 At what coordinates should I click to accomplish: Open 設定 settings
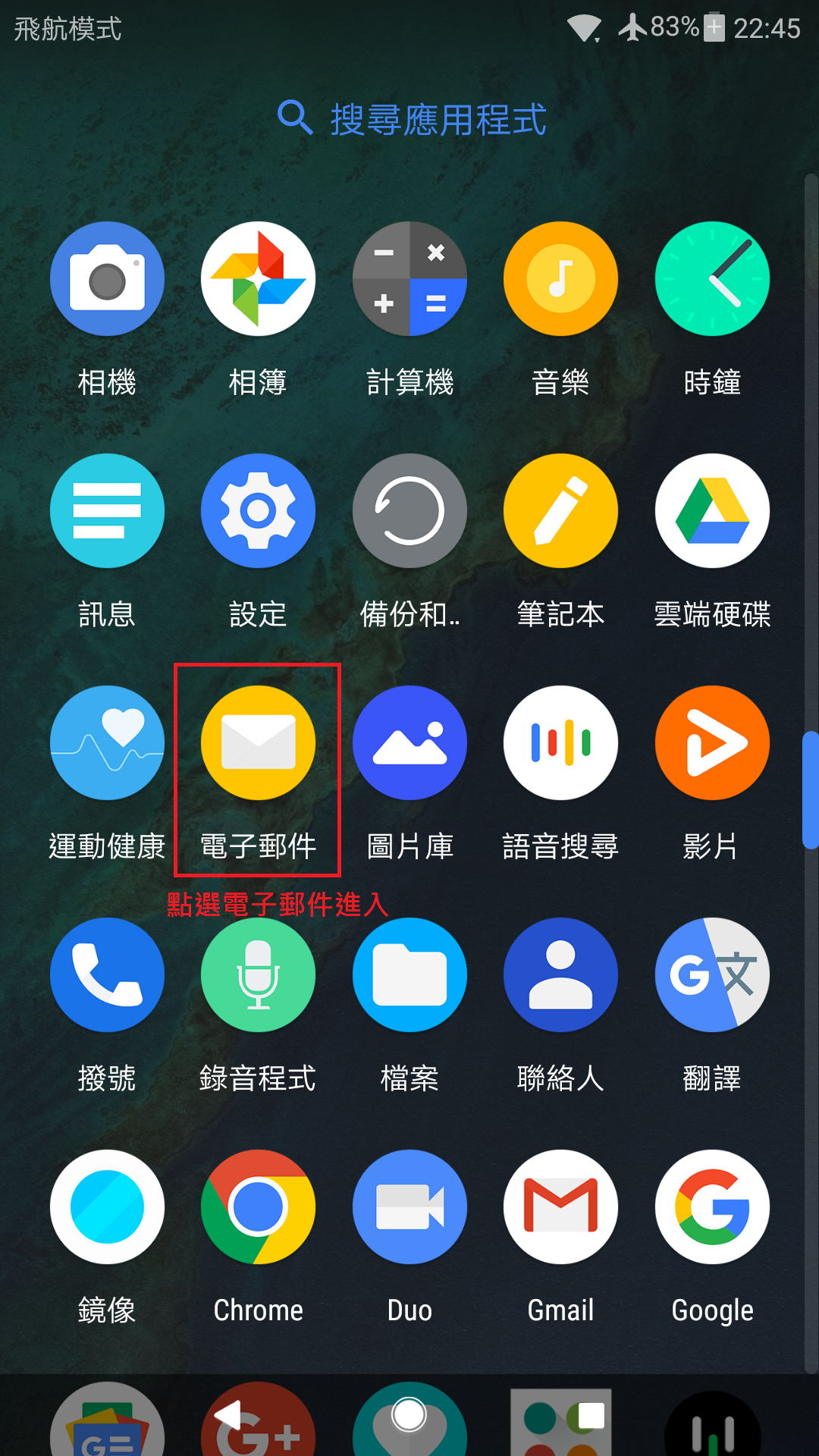[258, 511]
